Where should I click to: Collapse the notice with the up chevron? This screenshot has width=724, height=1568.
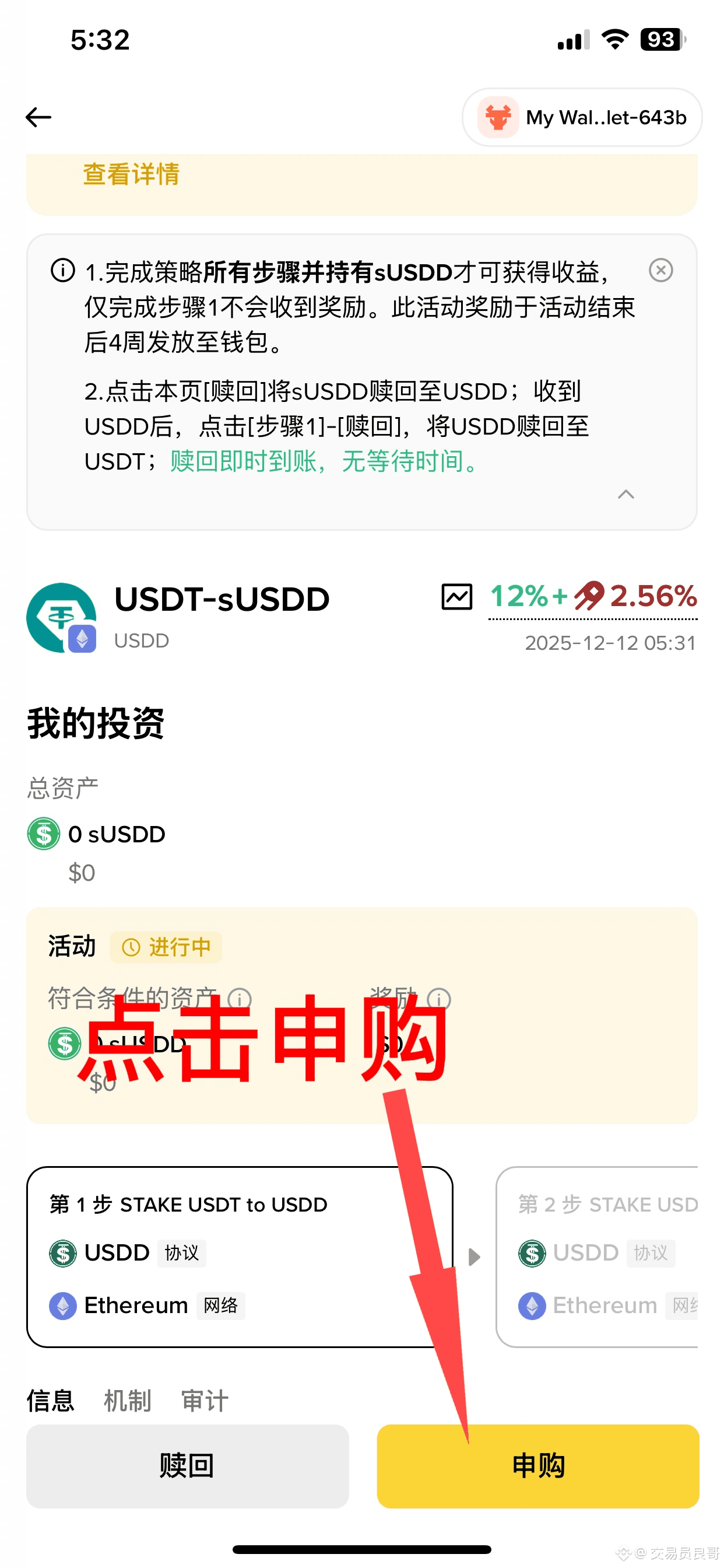(x=625, y=494)
